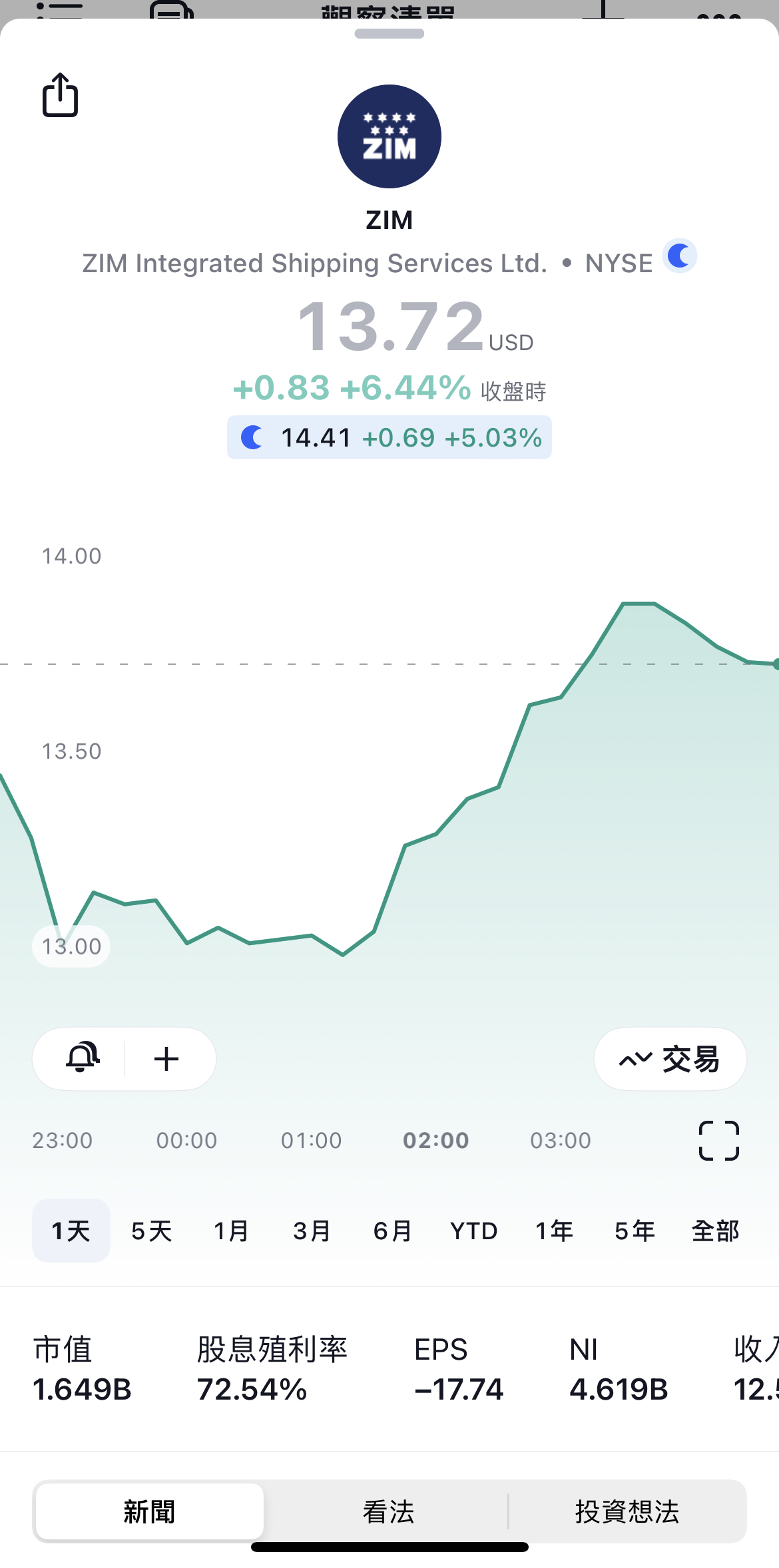The height and width of the screenshot is (1568, 779).
Task: Show the 全部 full history range
Action: click(x=716, y=1231)
